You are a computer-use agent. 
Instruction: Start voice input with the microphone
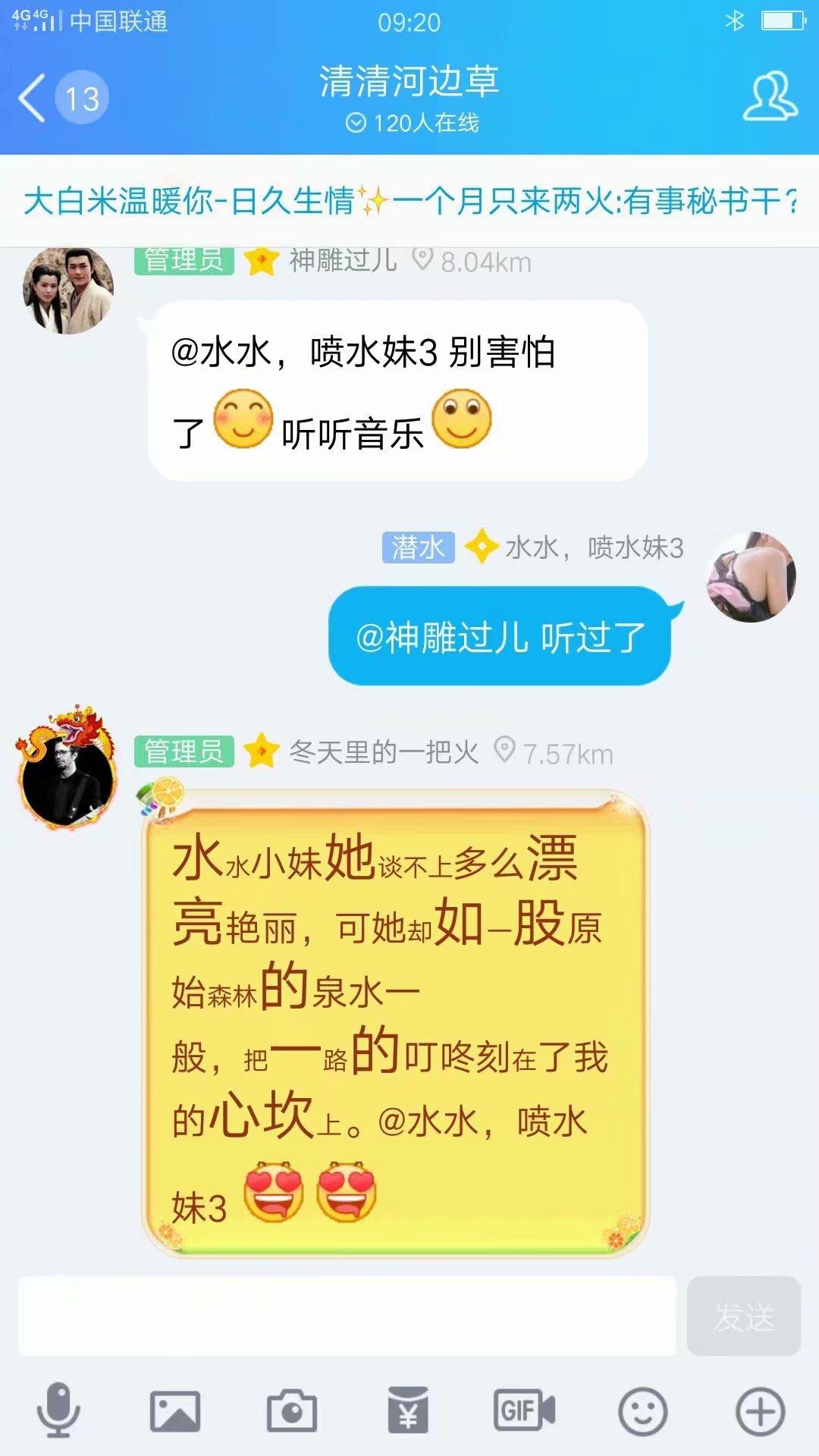coord(58,1410)
